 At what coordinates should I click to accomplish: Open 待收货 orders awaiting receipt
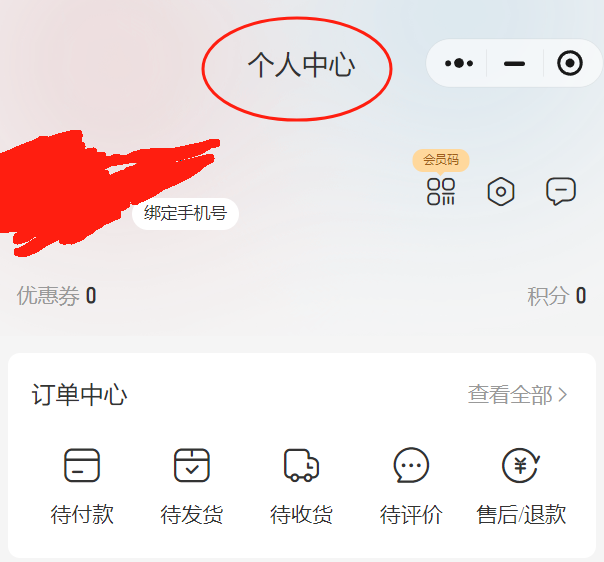click(x=302, y=487)
